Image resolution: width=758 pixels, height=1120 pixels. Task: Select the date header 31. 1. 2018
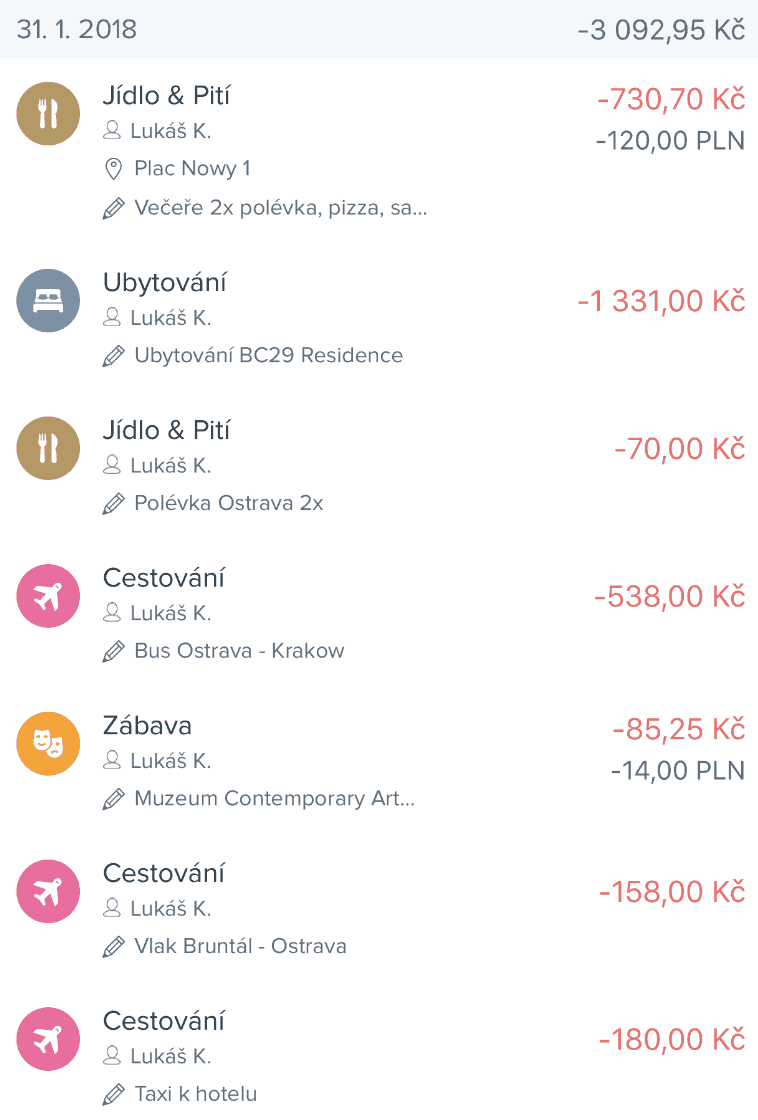[74, 29]
